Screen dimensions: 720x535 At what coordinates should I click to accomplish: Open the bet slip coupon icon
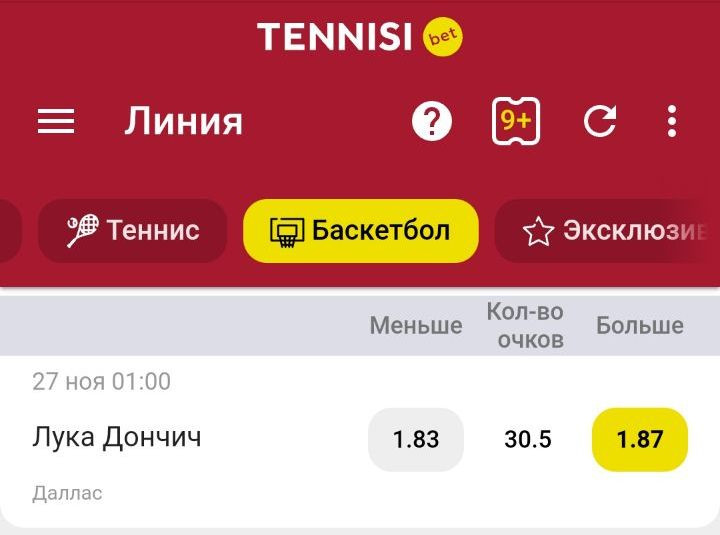pos(516,122)
